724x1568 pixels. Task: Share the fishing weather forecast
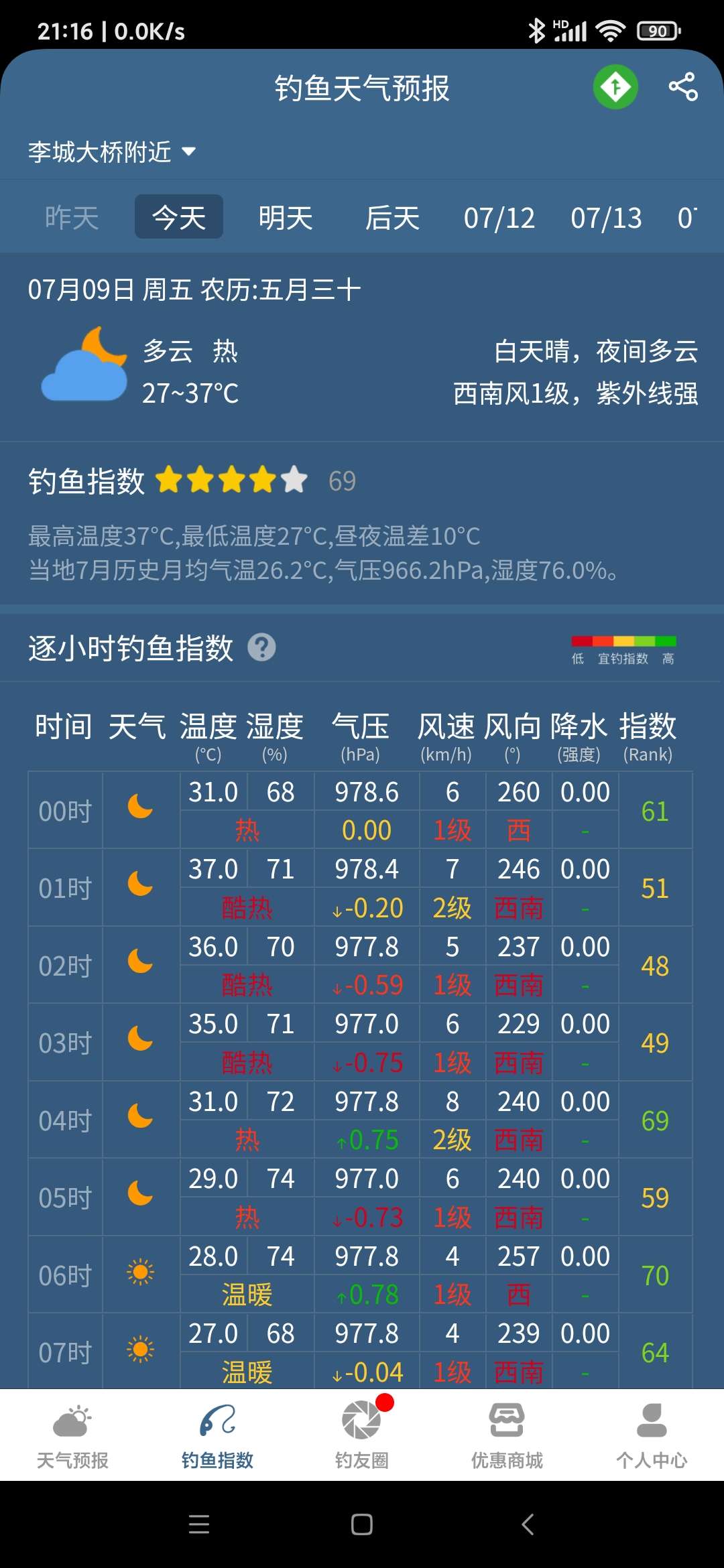pyautogui.click(x=683, y=87)
